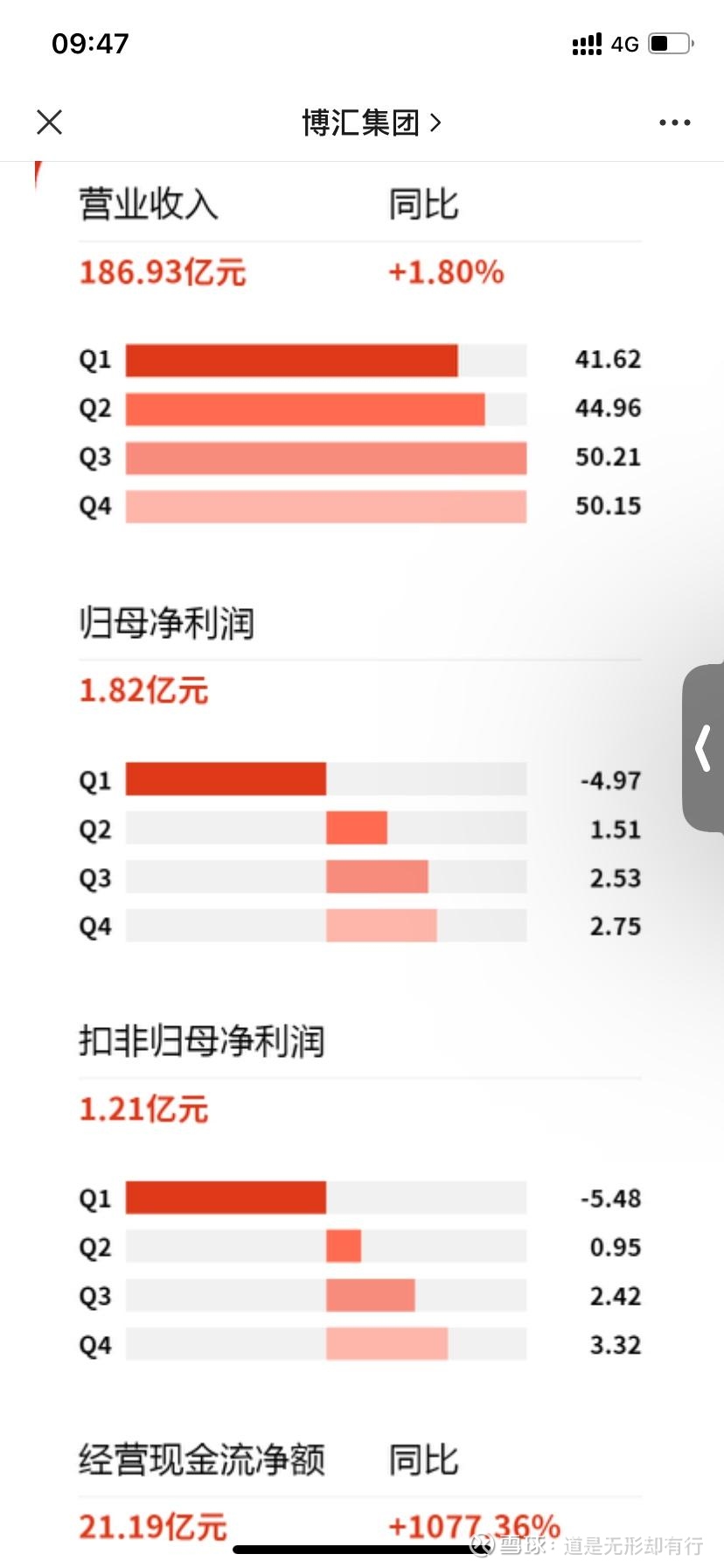Viewport: 724px width, 1568px height.
Task: Select the Q3 revenue bar showing 50.21
Action: click(x=325, y=457)
